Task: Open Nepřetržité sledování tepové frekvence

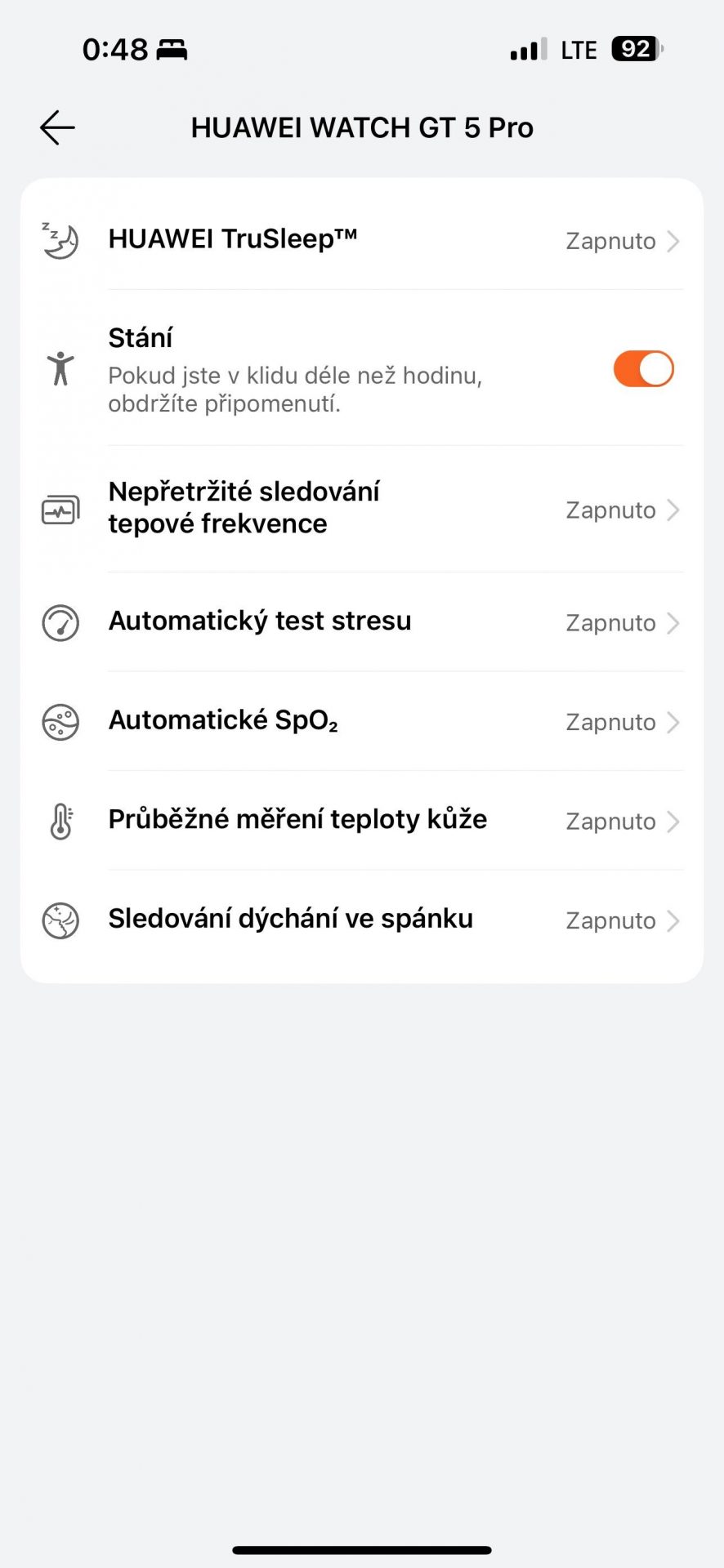Action: 362,509
